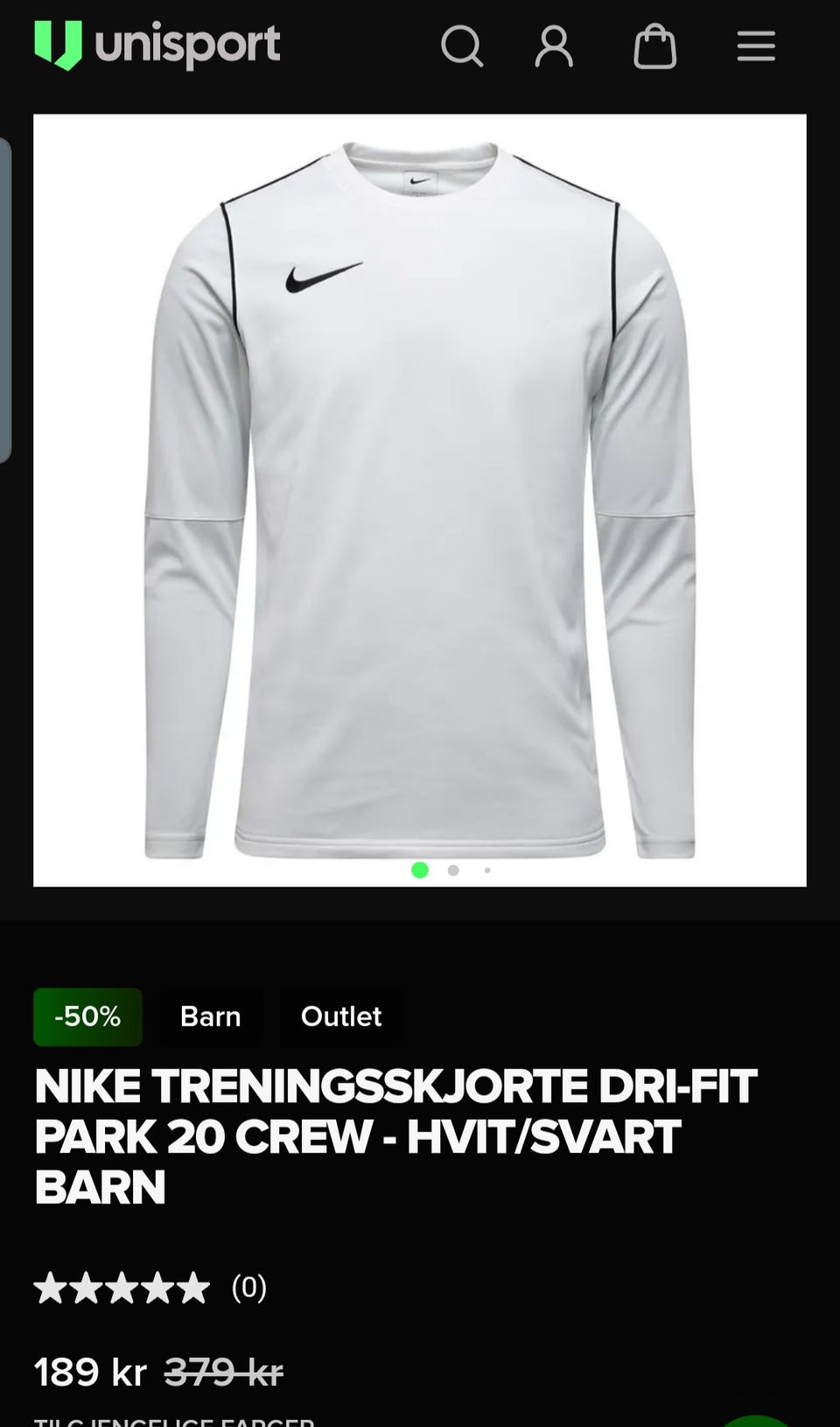The image size is (840, 1427).
Task: Select the Barn tag chip
Action: tap(210, 1016)
